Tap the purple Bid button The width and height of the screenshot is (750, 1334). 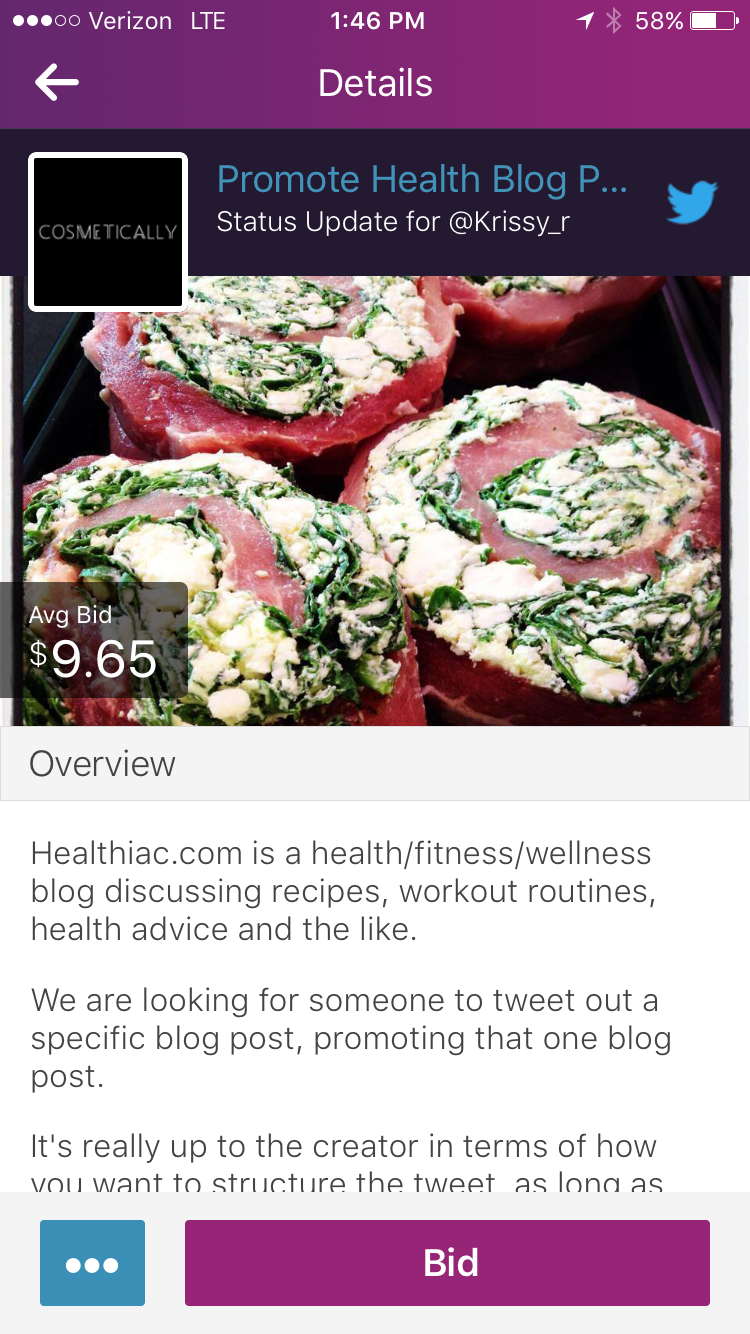(x=447, y=1263)
